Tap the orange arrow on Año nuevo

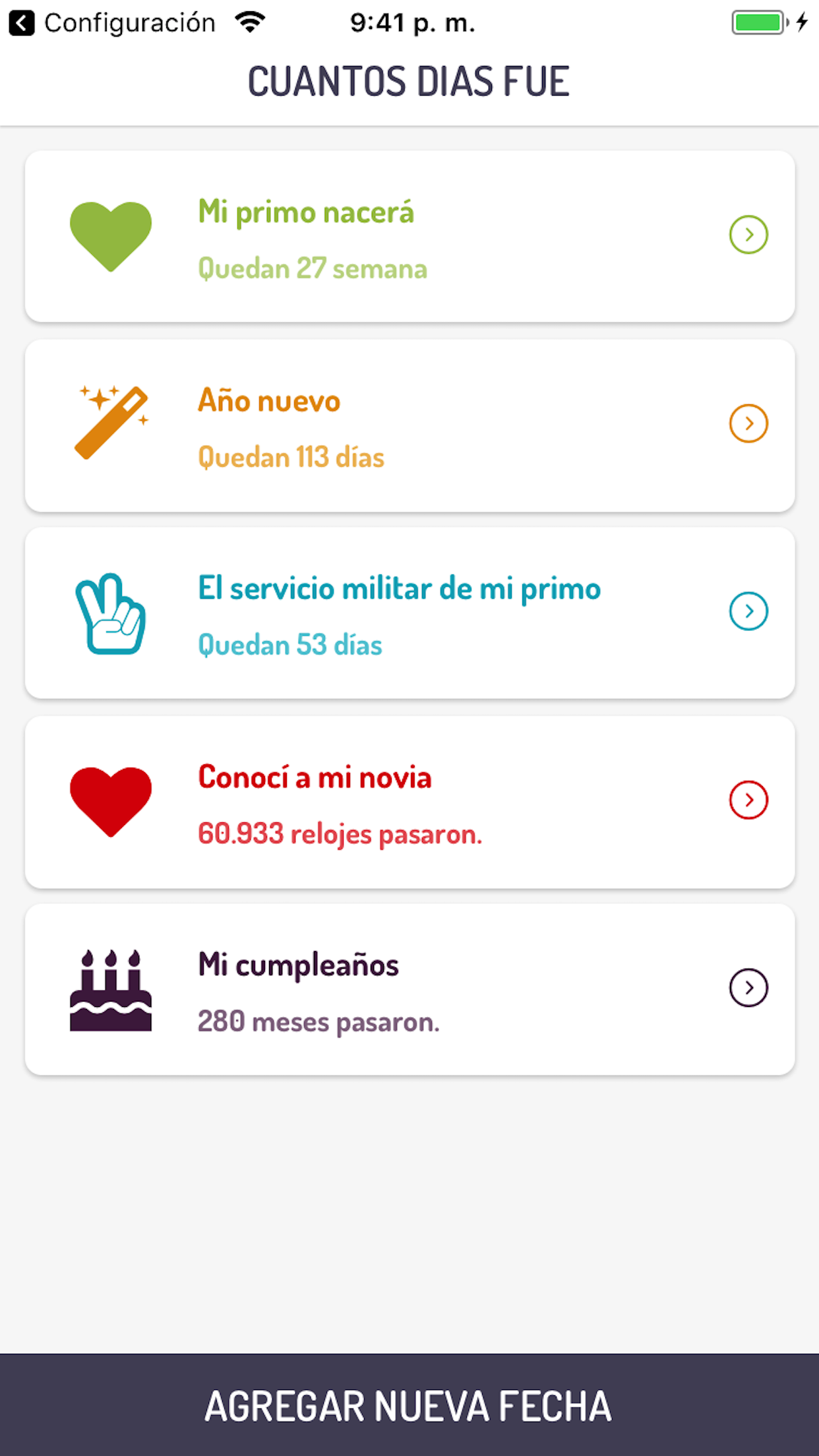tap(748, 423)
